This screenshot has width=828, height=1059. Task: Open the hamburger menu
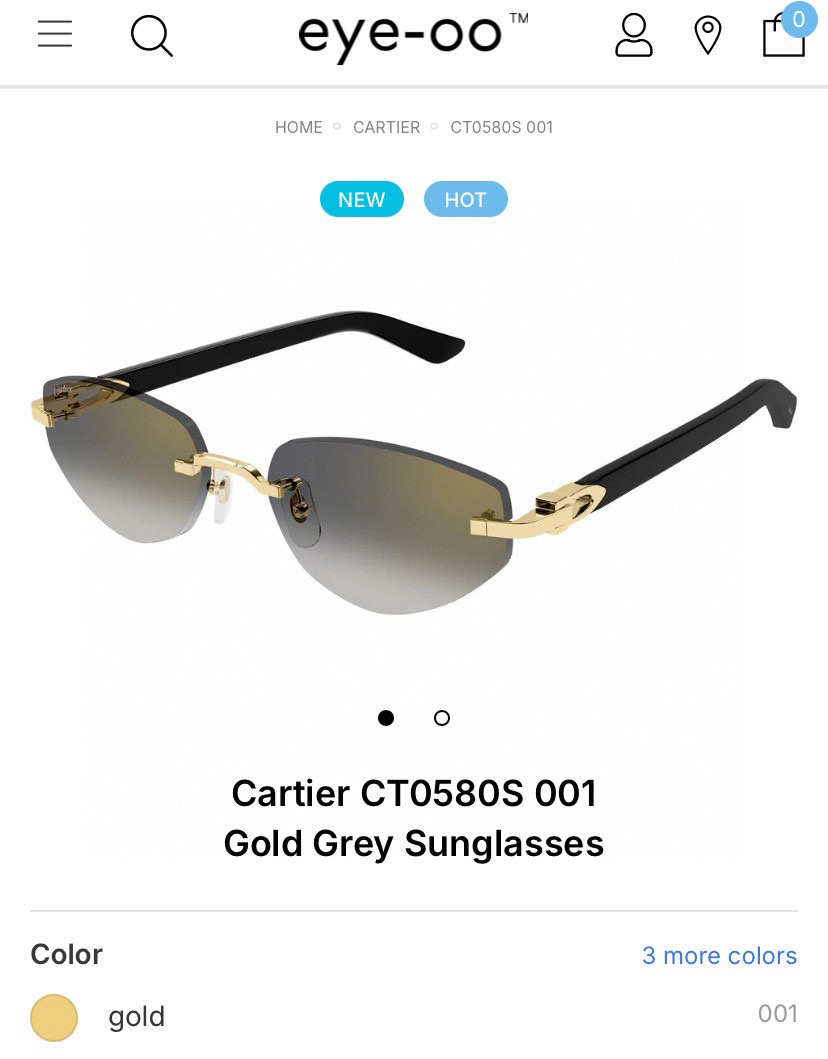point(55,34)
